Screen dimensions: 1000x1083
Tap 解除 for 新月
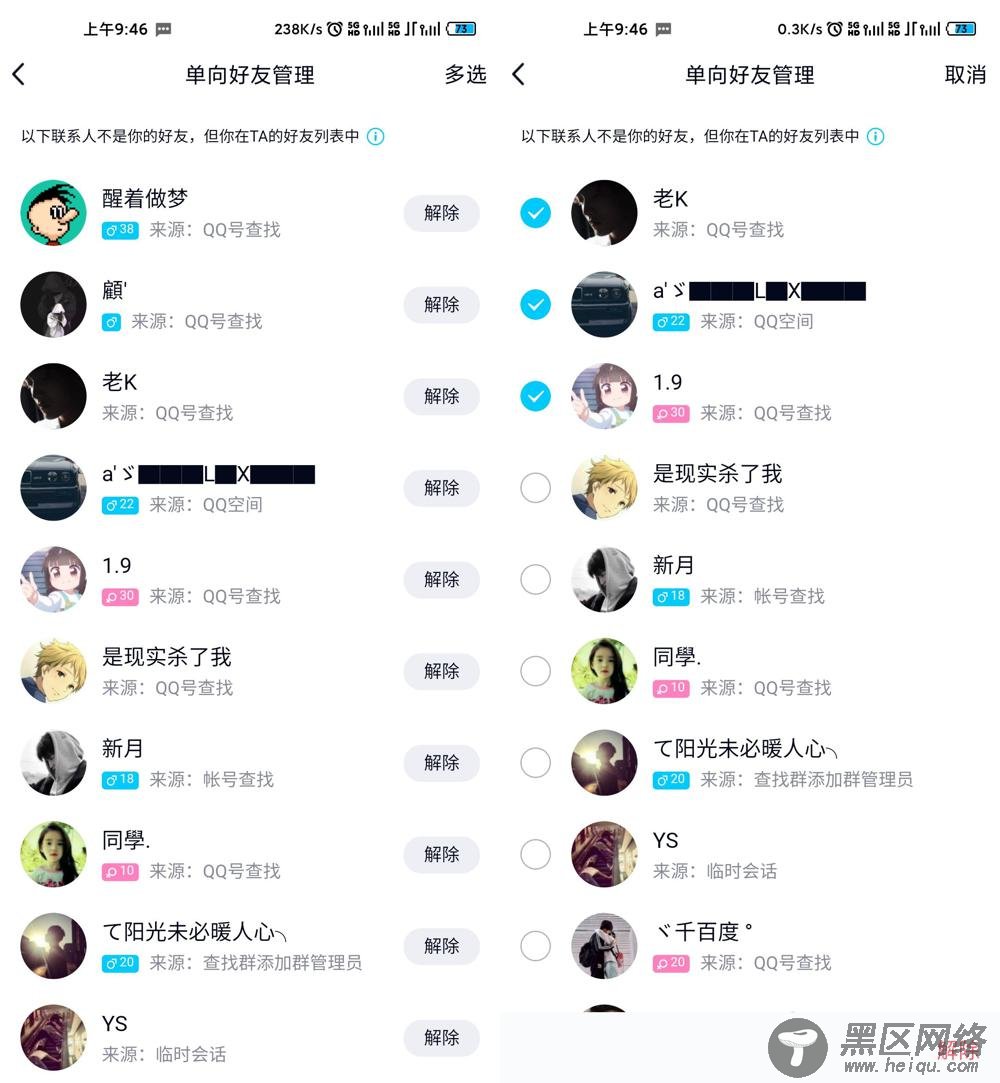441,762
